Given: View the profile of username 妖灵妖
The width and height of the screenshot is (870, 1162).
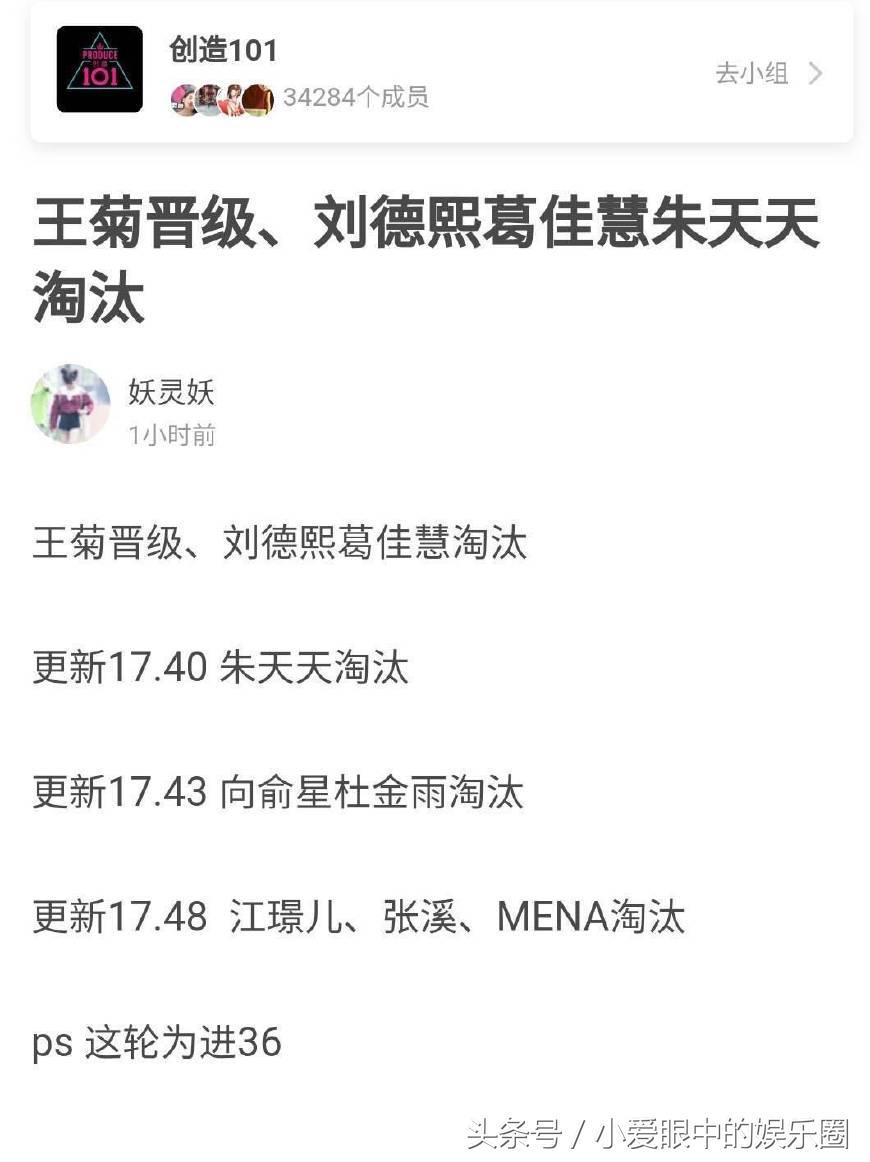Looking at the screenshot, I should (171, 391).
